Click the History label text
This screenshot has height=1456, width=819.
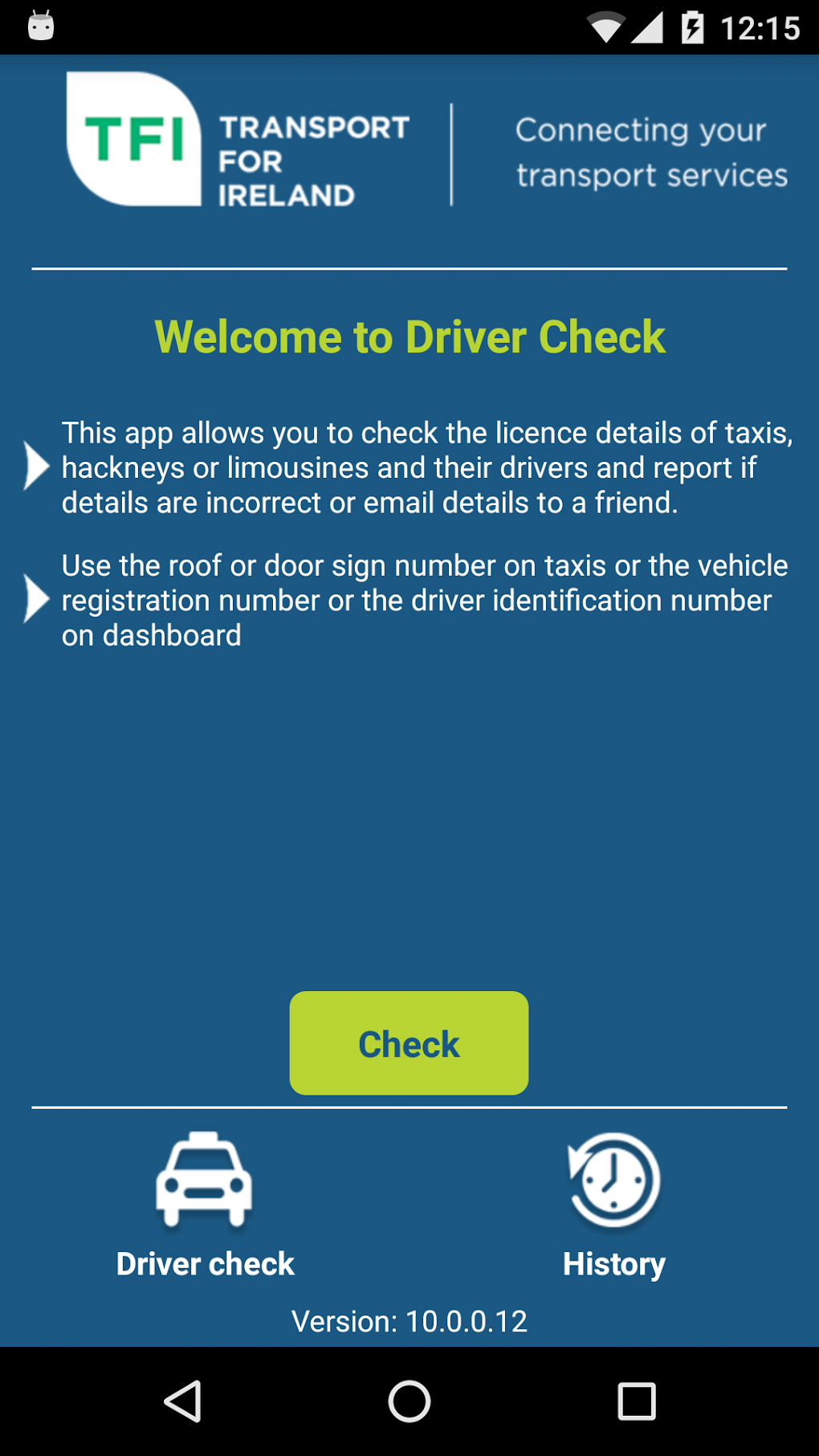click(x=613, y=1262)
